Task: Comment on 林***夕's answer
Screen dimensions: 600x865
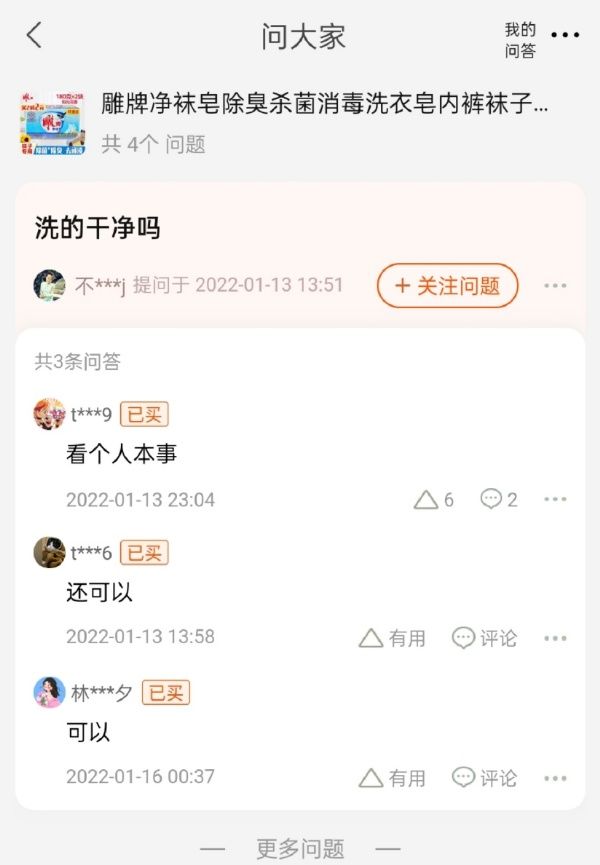Action: click(x=485, y=777)
